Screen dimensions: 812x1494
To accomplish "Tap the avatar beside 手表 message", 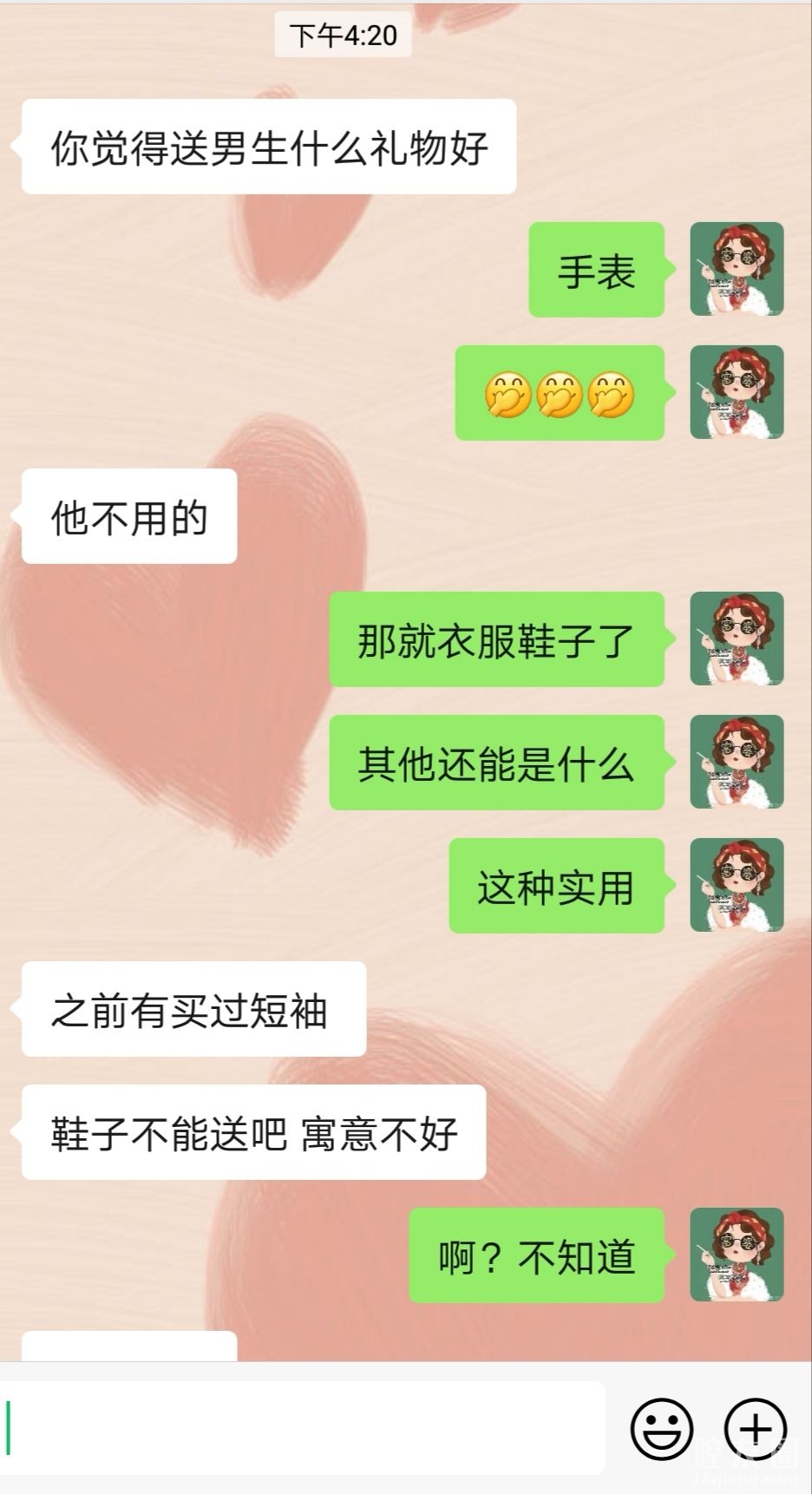I will coord(737,269).
